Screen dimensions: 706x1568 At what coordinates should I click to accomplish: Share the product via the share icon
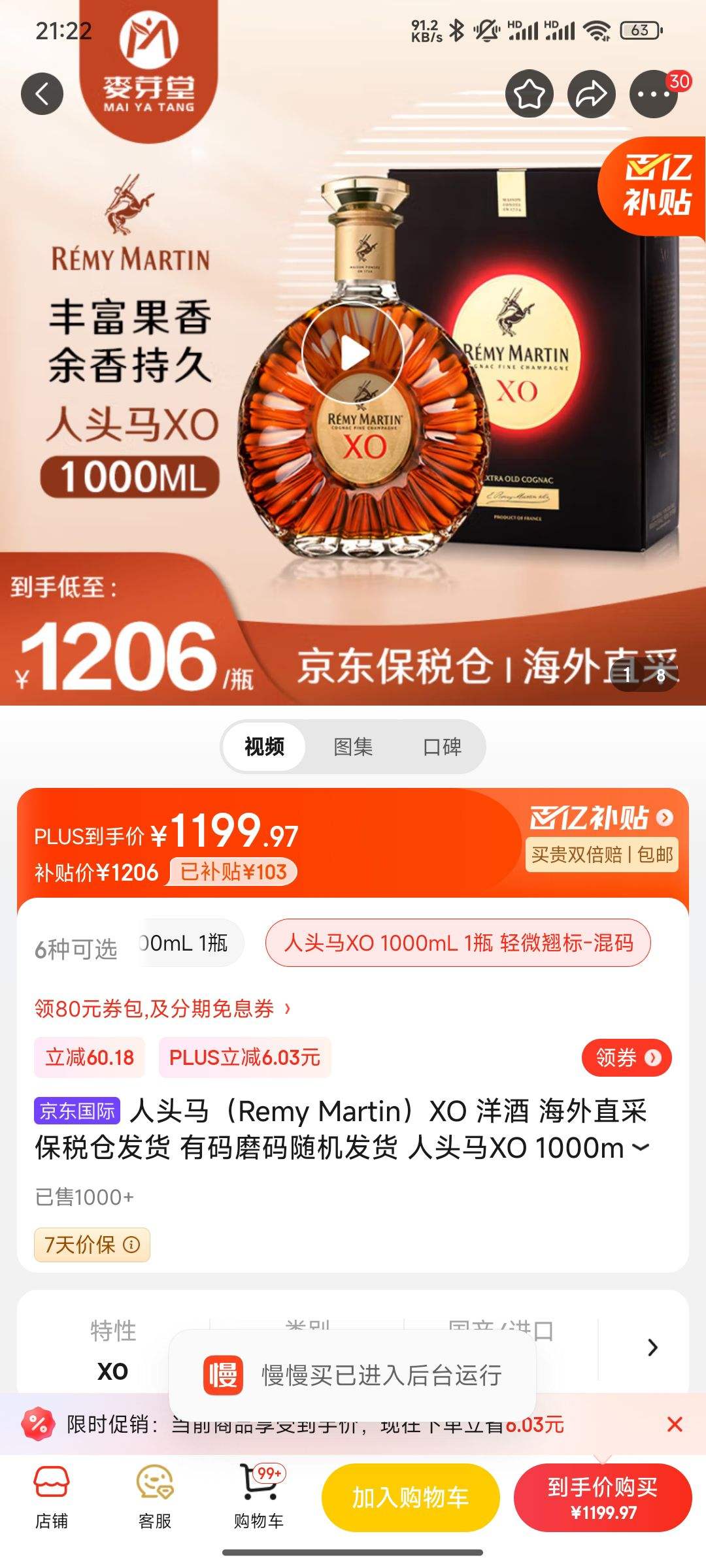tap(592, 93)
